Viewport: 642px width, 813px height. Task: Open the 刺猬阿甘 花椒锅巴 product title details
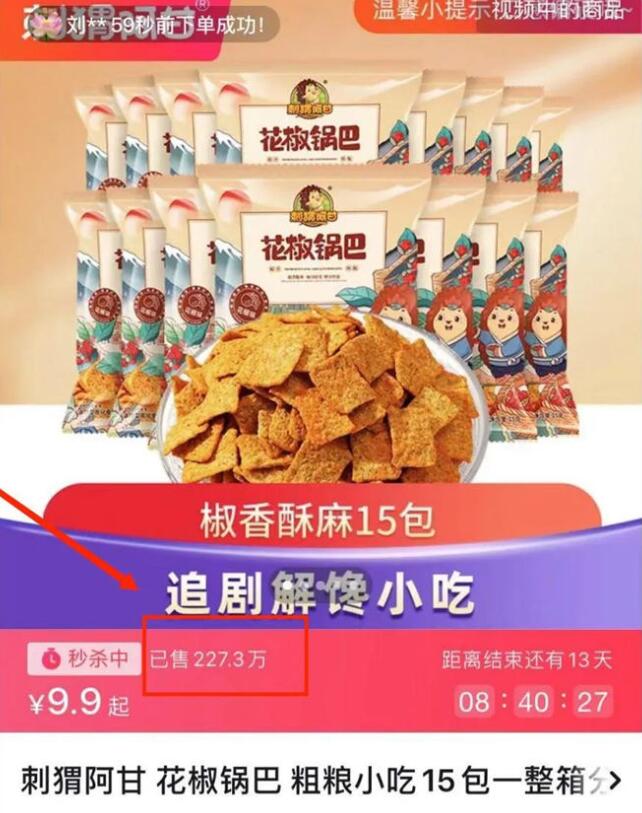320,779
